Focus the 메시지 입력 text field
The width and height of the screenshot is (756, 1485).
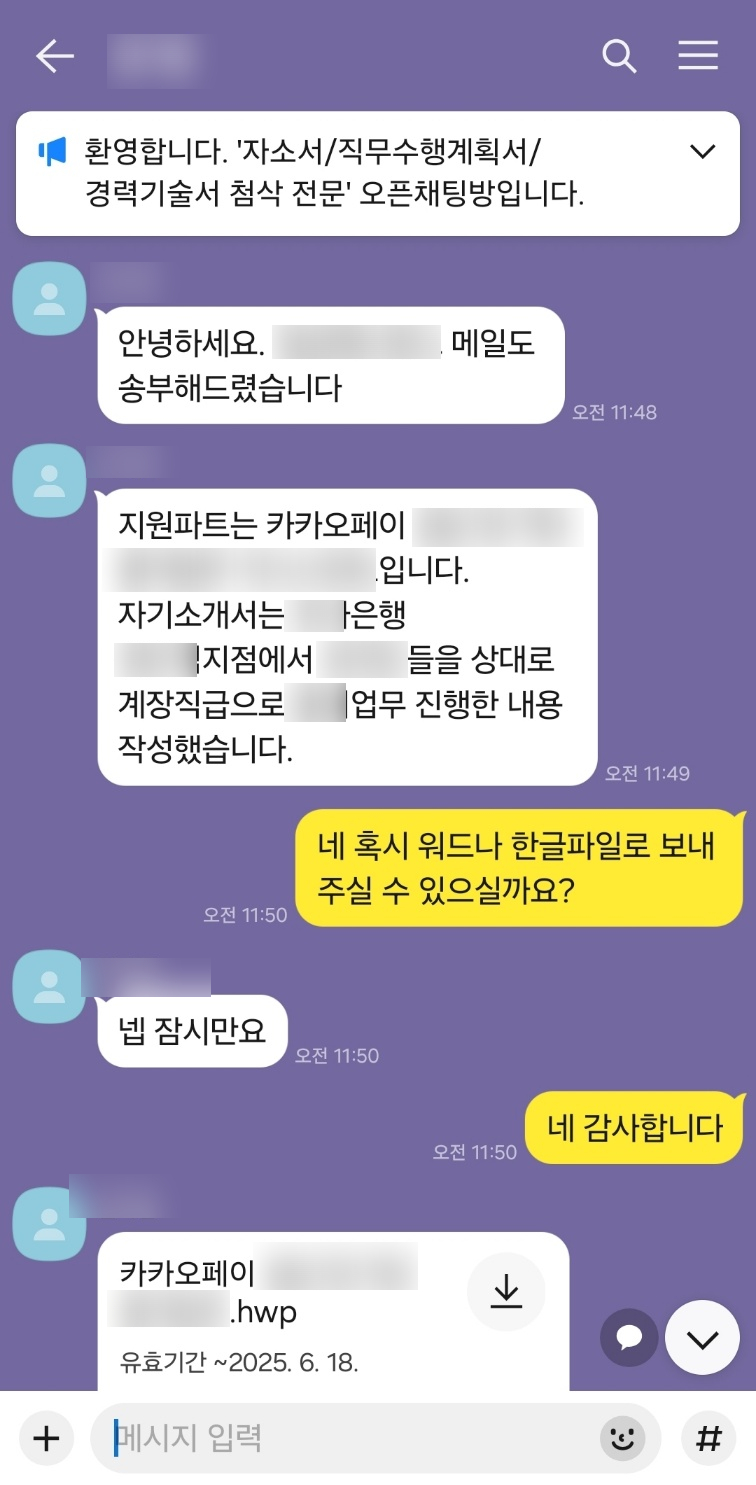tap(350, 1439)
